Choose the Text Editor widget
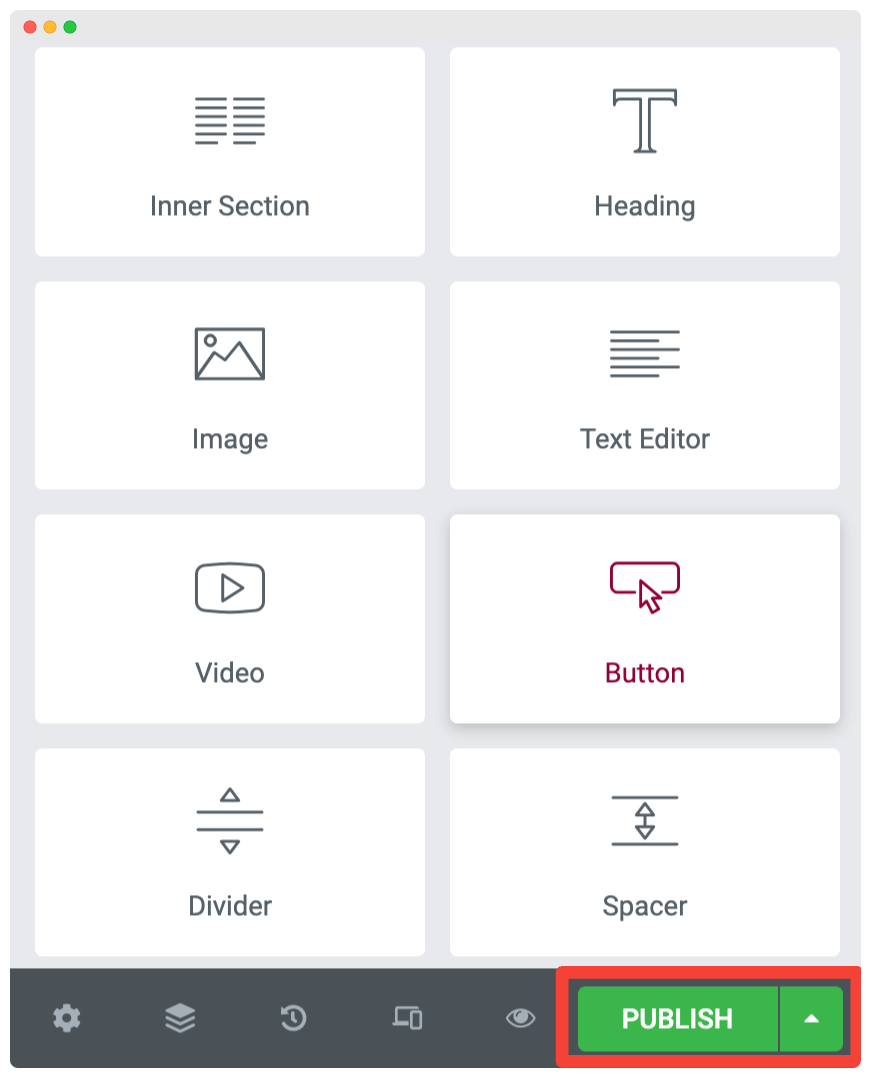 tap(645, 386)
